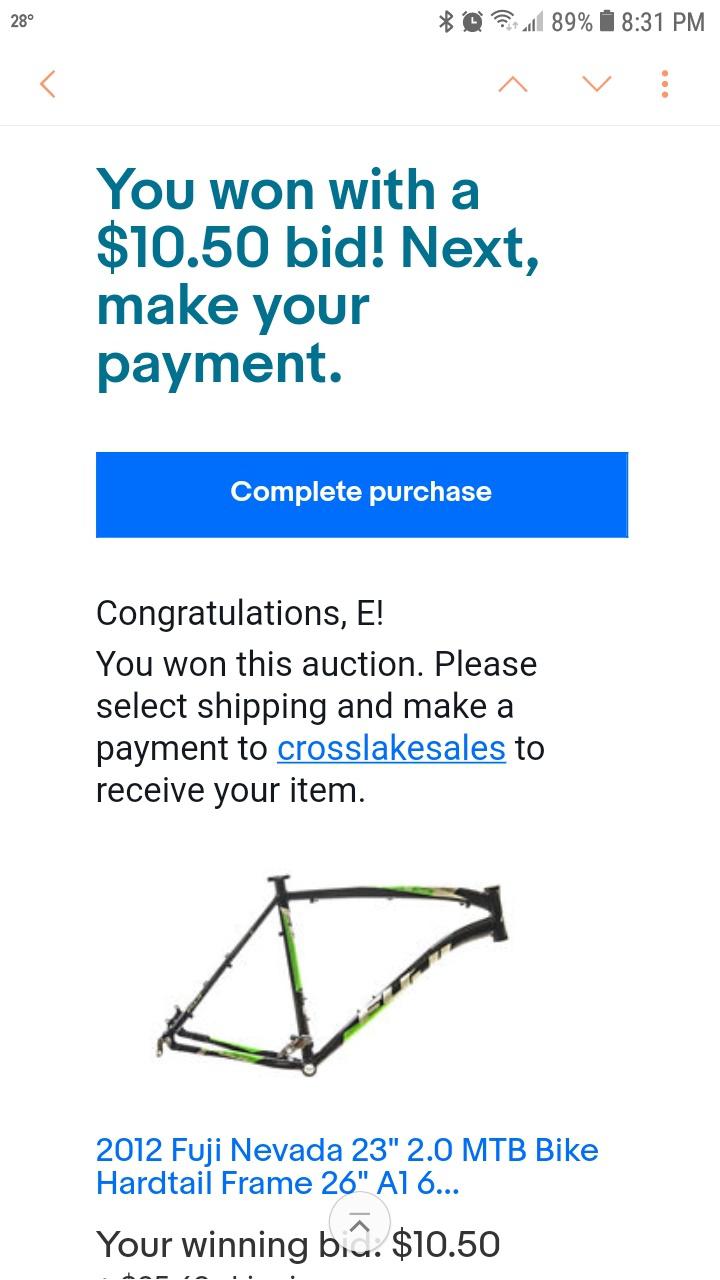Image resolution: width=720 pixels, height=1280 pixels.
Task: Tap the Complete purchase button
Action: tap(361, 494)
